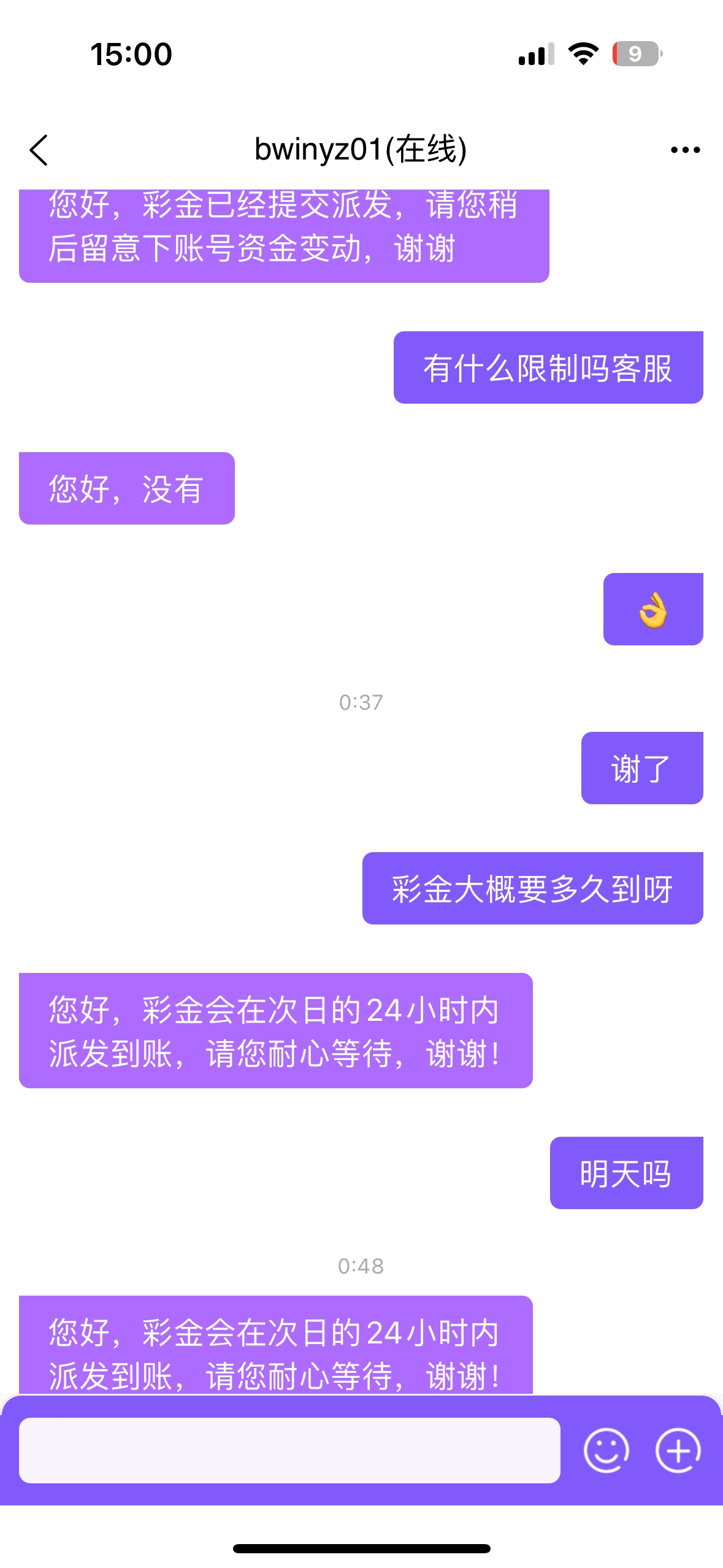Go back from the bwinyz01 chat
This screenshot has width=723, height=1568.
point(39,150)
